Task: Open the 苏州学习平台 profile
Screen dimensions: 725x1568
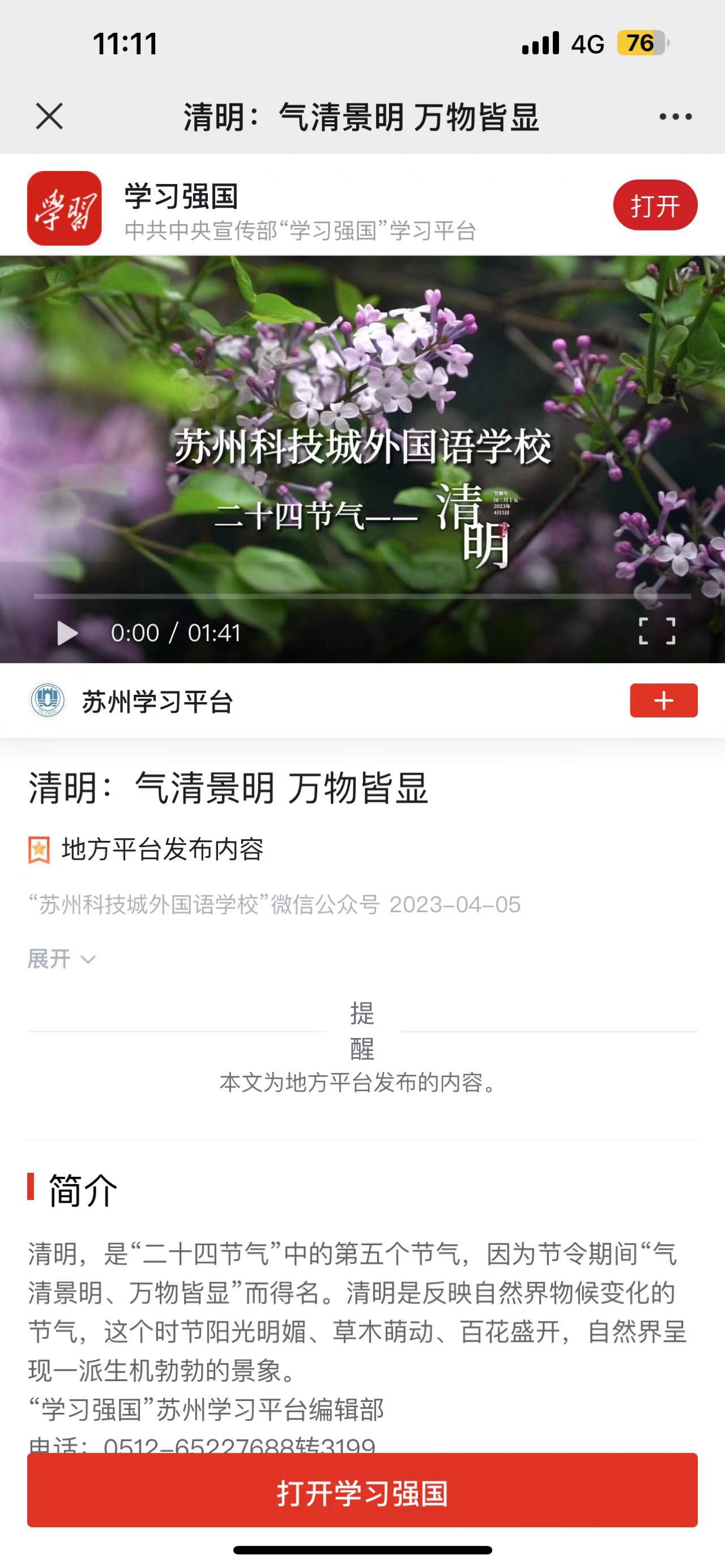Action: [x=157, y=702]
